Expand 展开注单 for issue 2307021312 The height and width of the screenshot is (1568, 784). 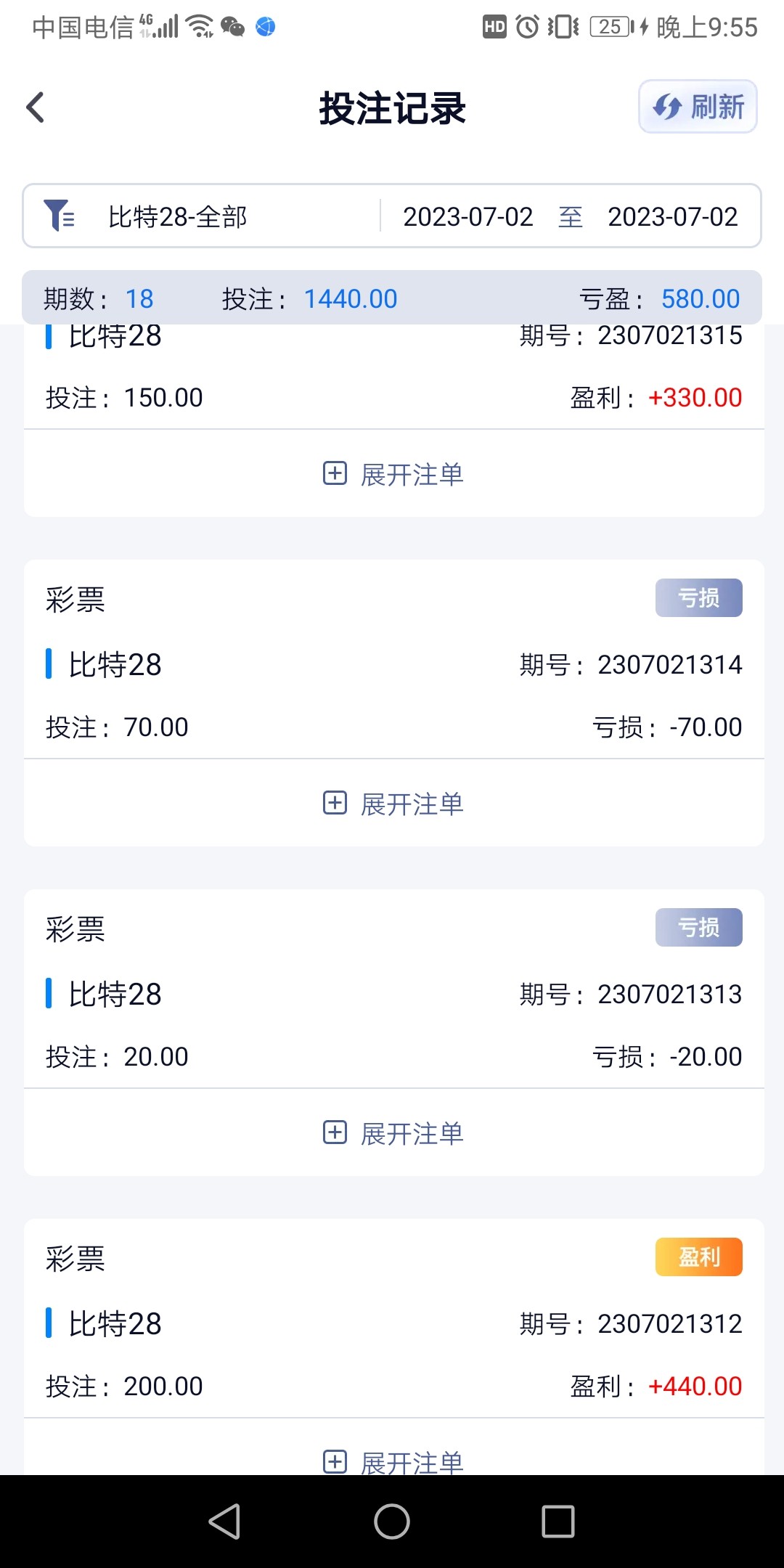[393, 1461]
